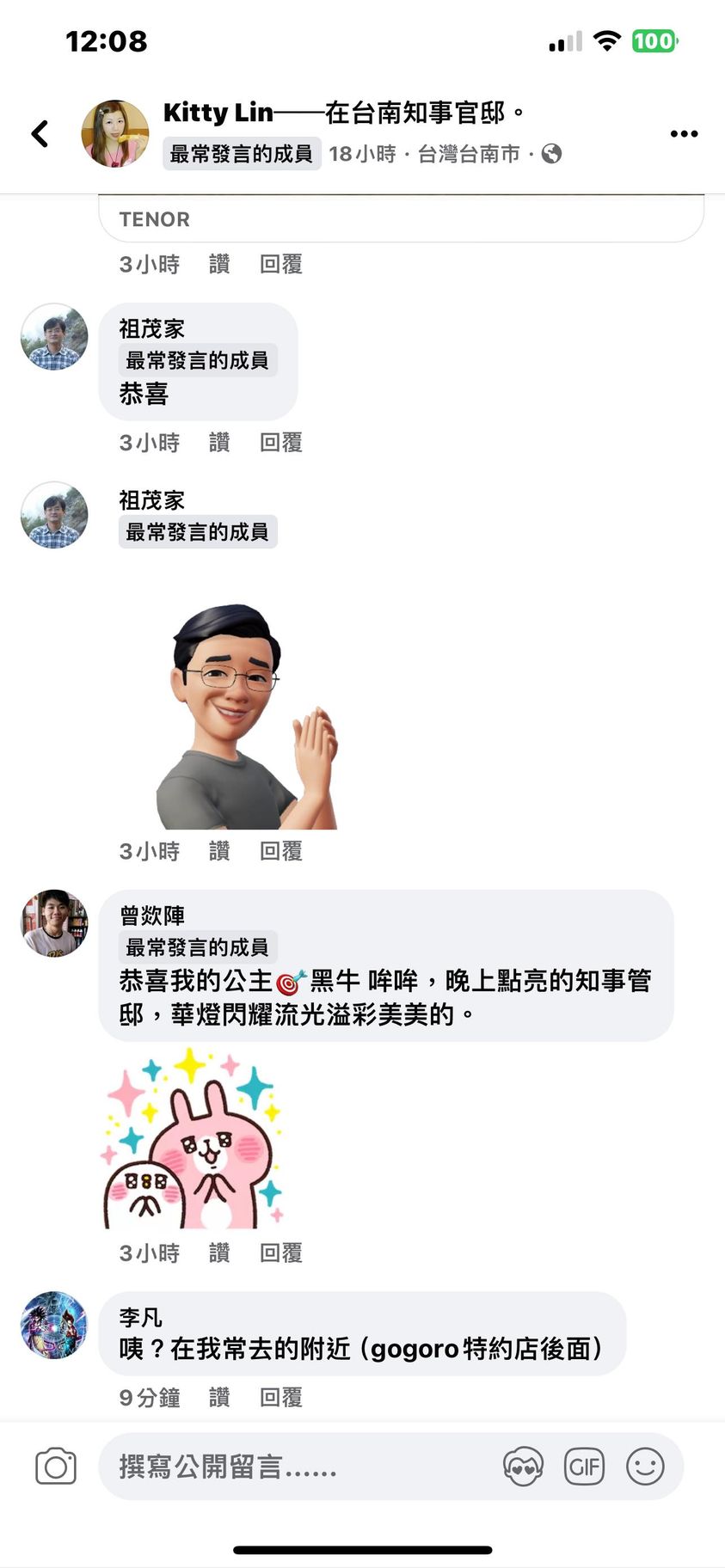Focus the 撰寫公開留言 comment field
This screenshot has width=725, height=1568.
pyautogui.click(x=292, y=1467)
